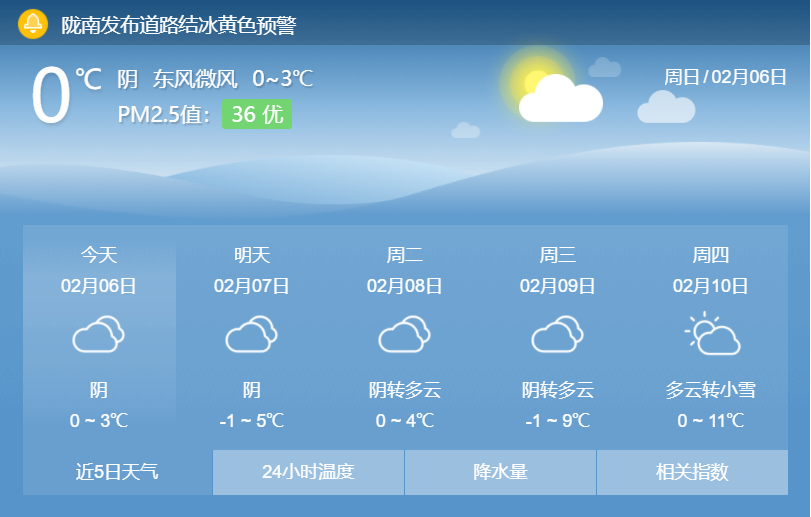Viewport: 811px width, 517px height.
Task: View the 明天 02月07日 forecast
Action: 252,337
